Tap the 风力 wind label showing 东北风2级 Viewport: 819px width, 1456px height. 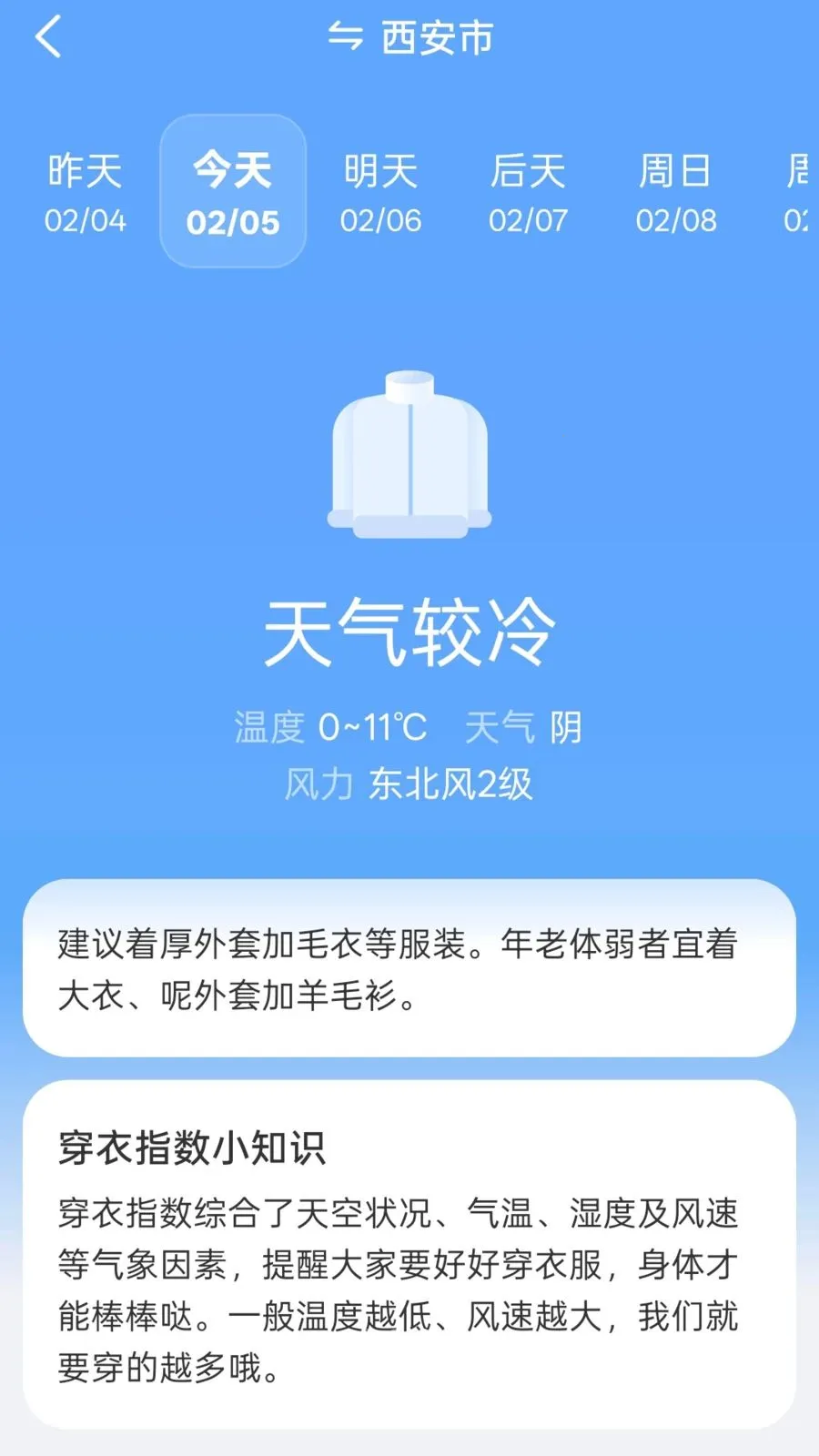(318, 784)
